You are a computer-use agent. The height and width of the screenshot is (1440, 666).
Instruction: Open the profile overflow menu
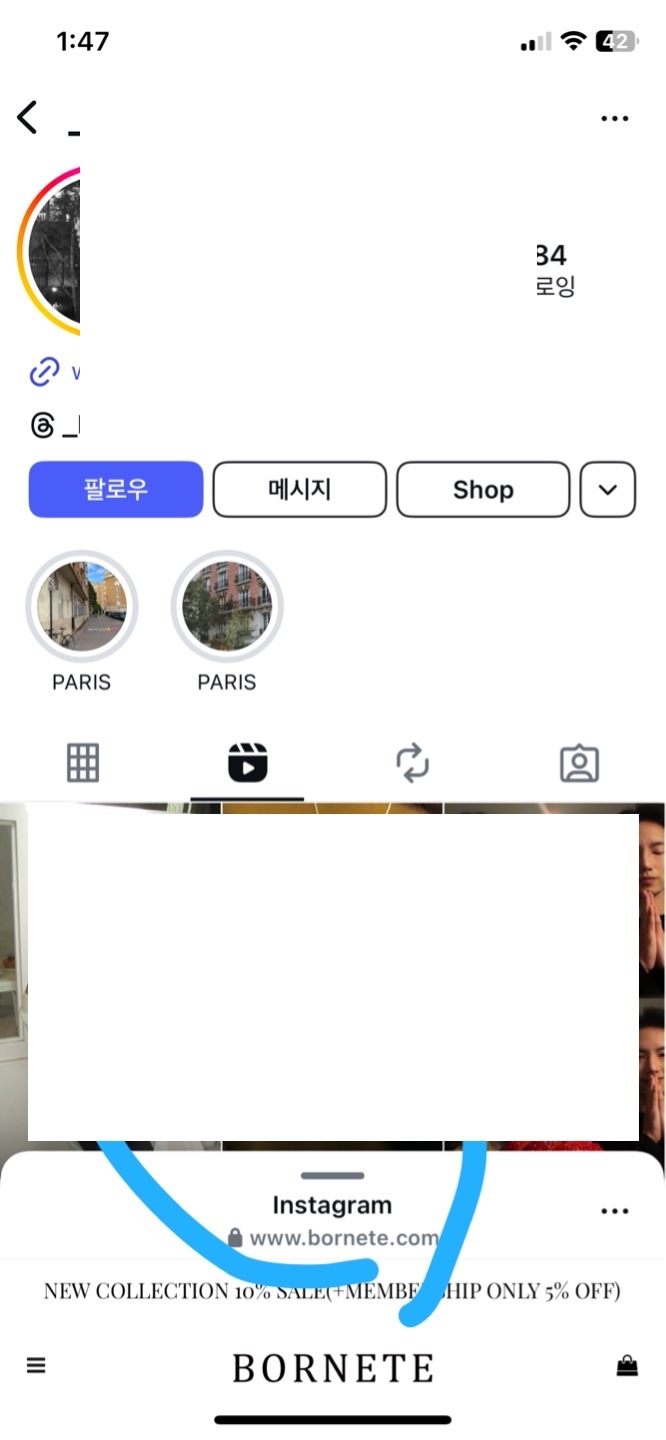[x=614, y=118]
